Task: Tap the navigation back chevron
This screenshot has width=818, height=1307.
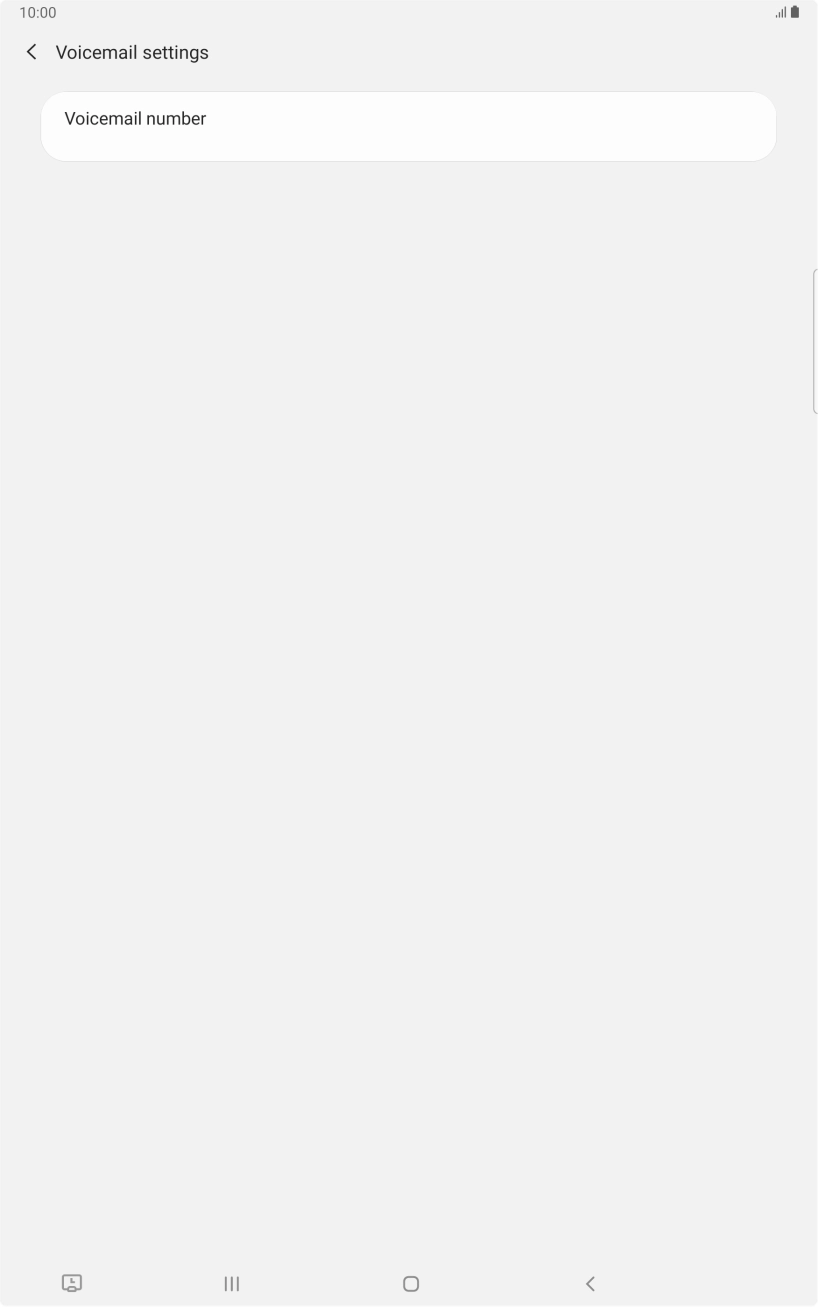Action: pyautogui.click(x=590, y=1283)
